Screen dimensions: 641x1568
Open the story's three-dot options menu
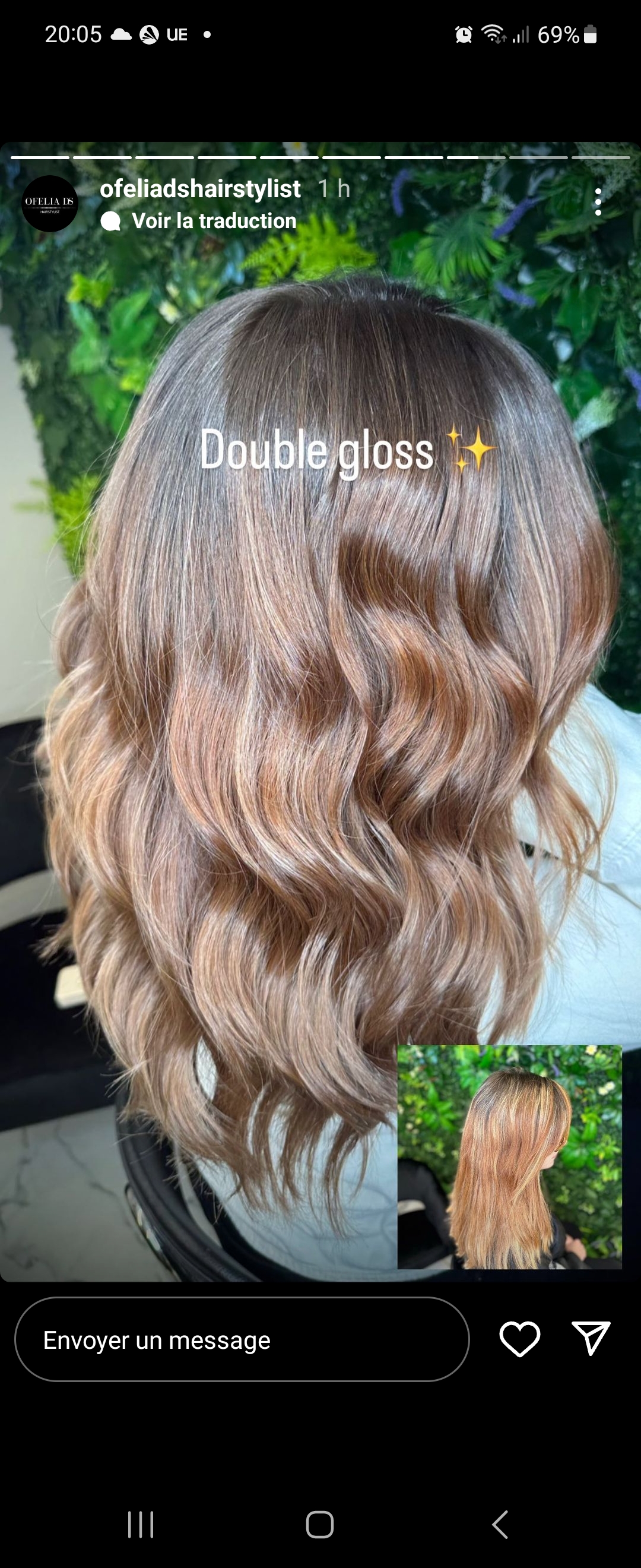point(598,201)
